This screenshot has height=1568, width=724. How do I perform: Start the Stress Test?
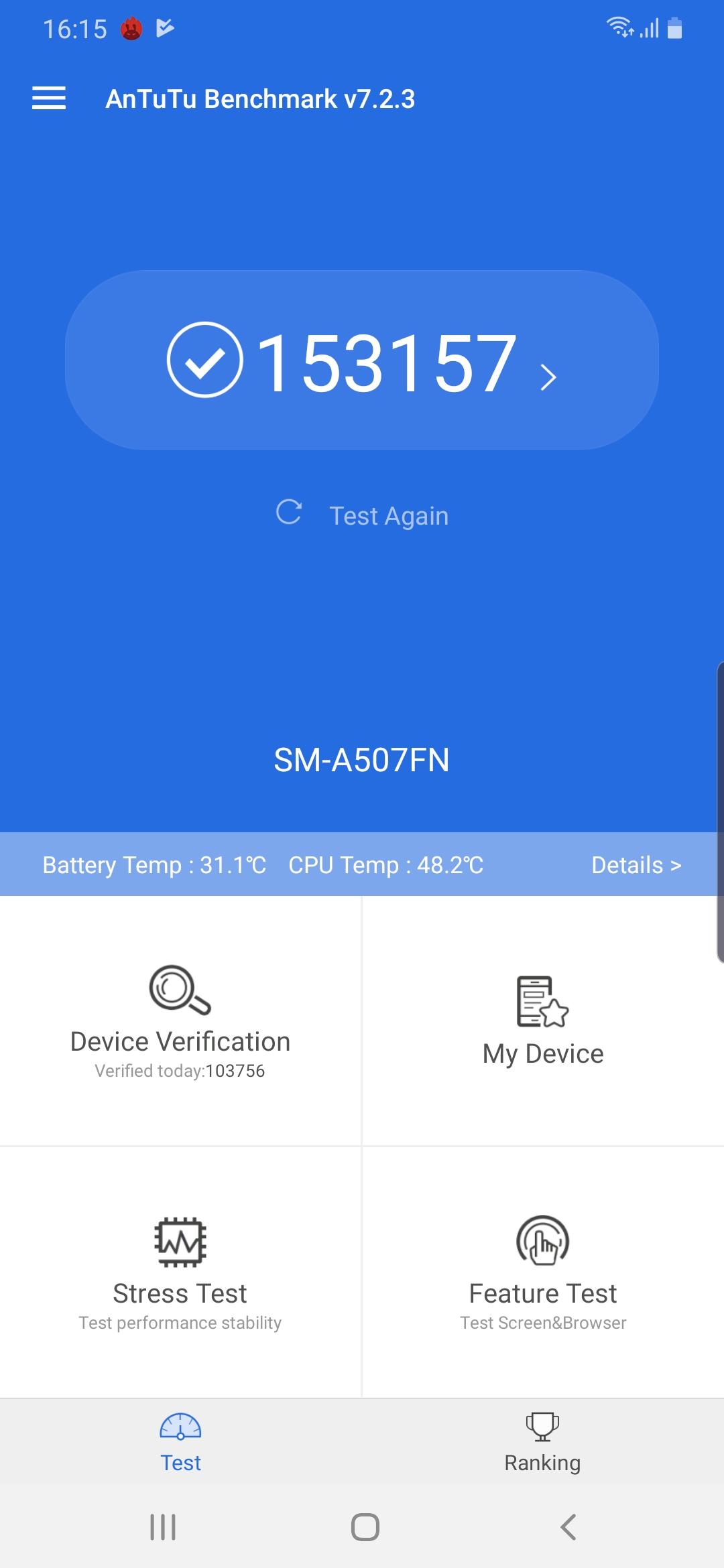[x=180, y=1272]
